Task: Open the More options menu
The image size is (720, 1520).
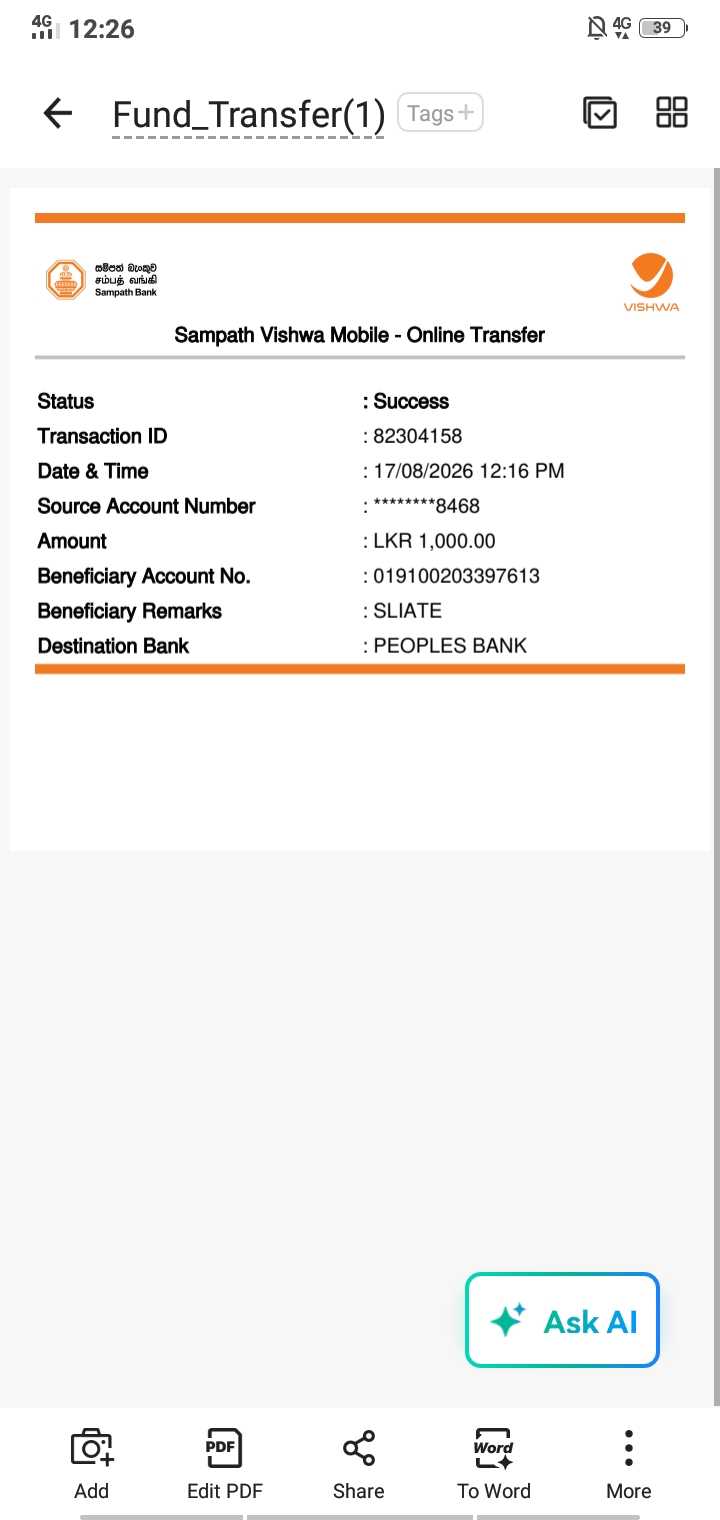Action: coord(628,1464)
